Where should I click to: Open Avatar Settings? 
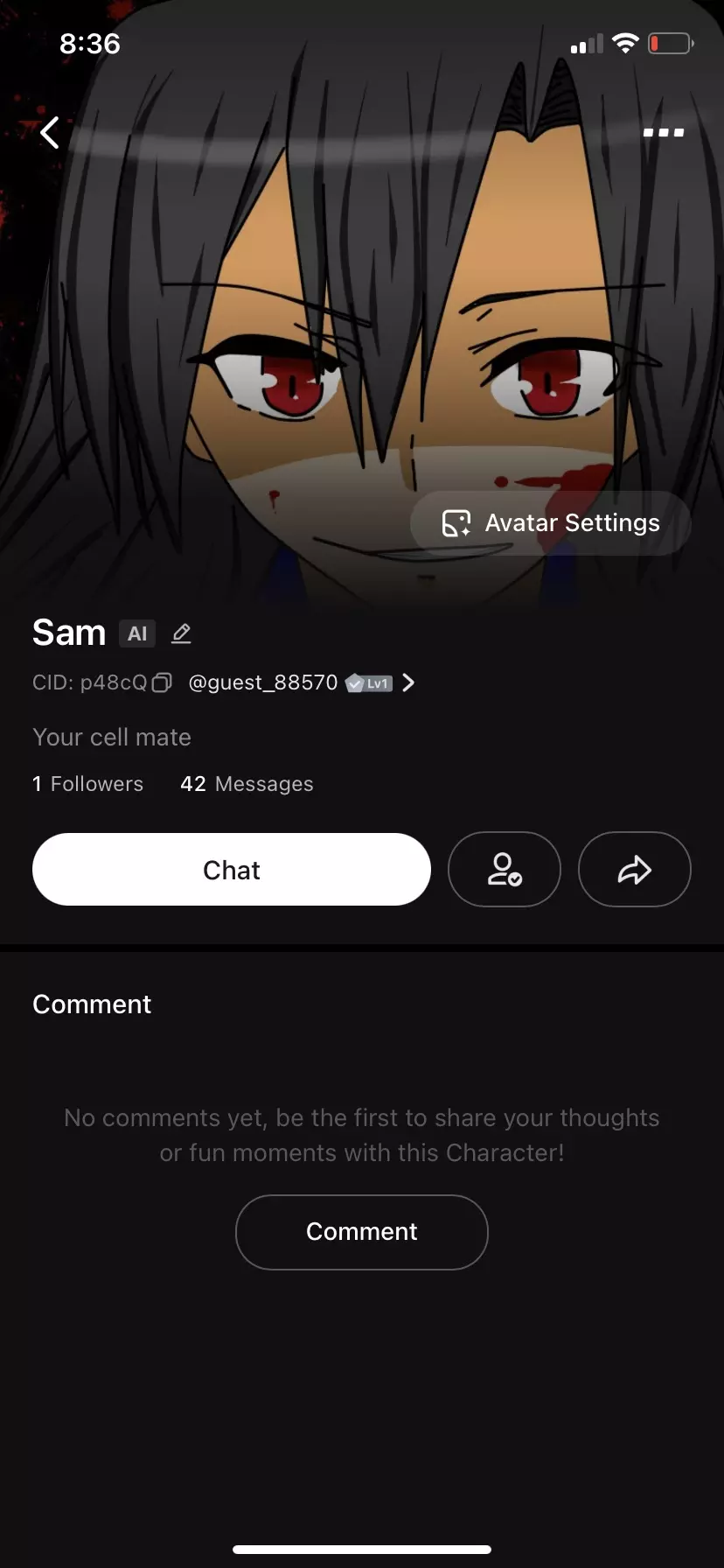551,523
